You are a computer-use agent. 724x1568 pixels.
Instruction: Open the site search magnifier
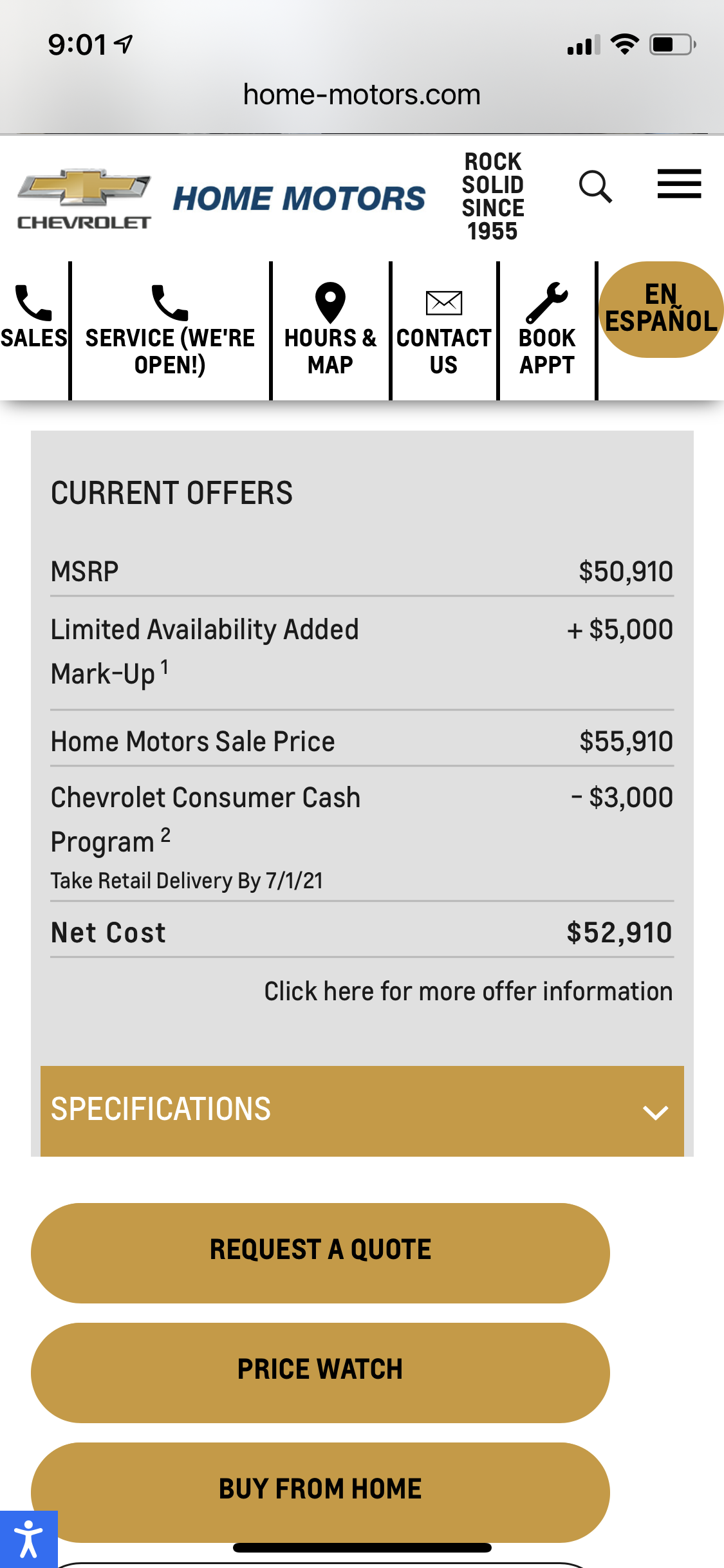595,187
